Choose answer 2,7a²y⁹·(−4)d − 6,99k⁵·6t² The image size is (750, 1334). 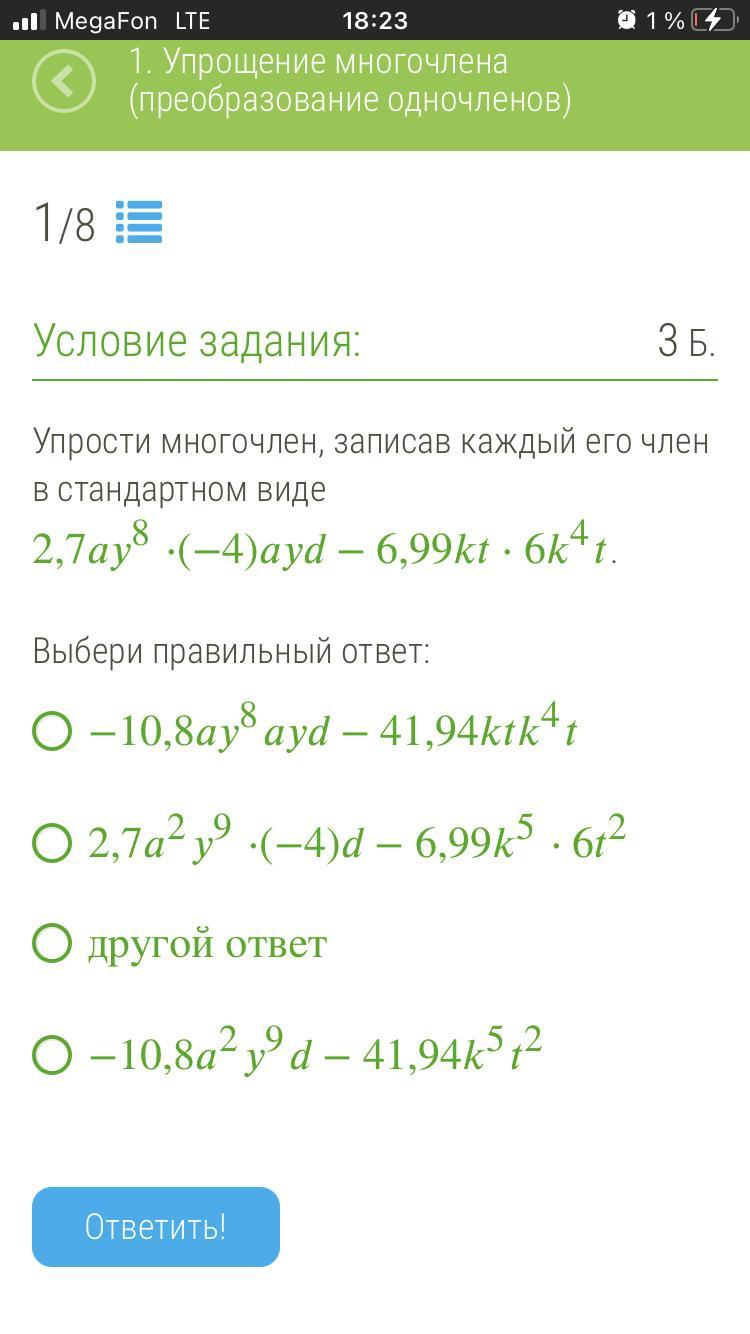(x=52, y=843)
